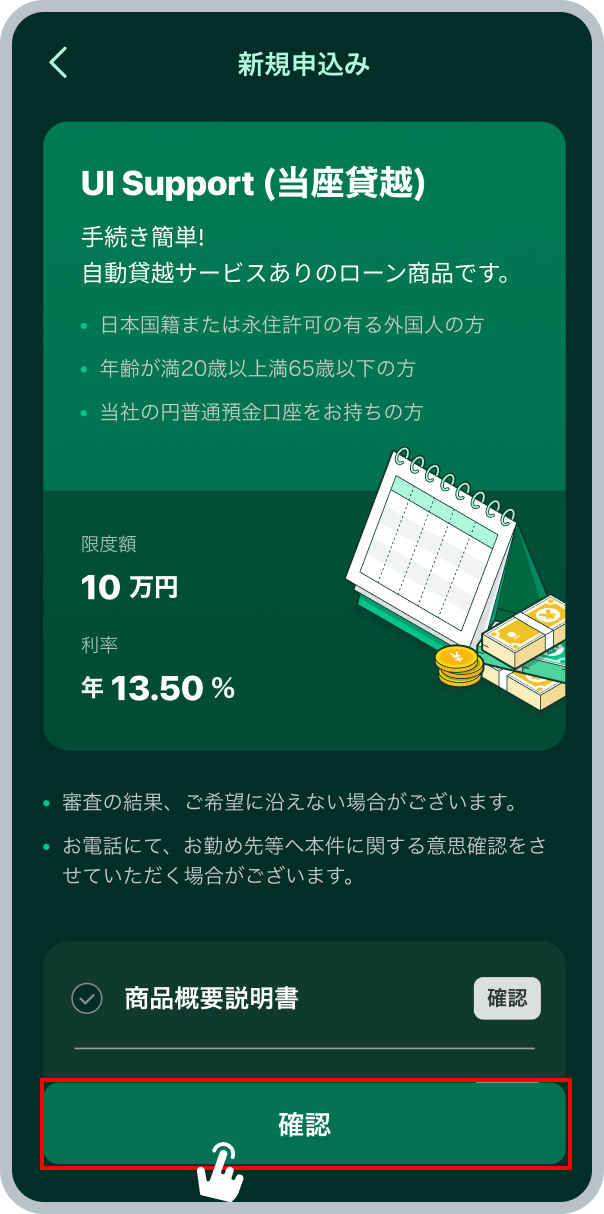The image size is (604, 1214).
Task: Check the 商品概要説明書 checkbox
Action: (87, 998)
